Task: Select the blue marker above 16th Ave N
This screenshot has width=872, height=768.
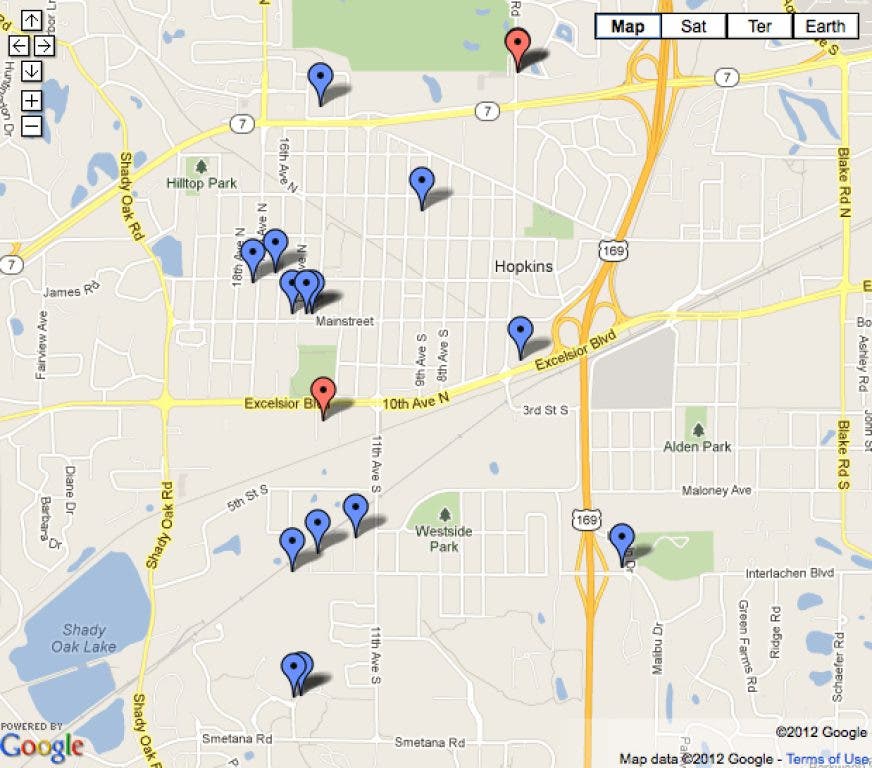Action: point(320,81)
